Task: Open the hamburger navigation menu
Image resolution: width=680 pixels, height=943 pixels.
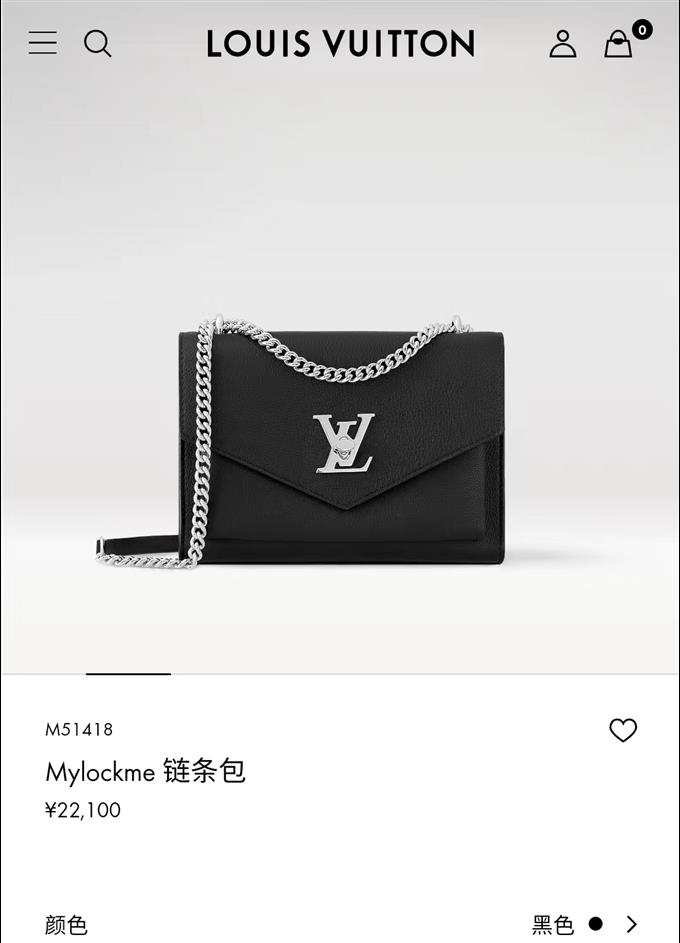Action: [x=42, y=43]
